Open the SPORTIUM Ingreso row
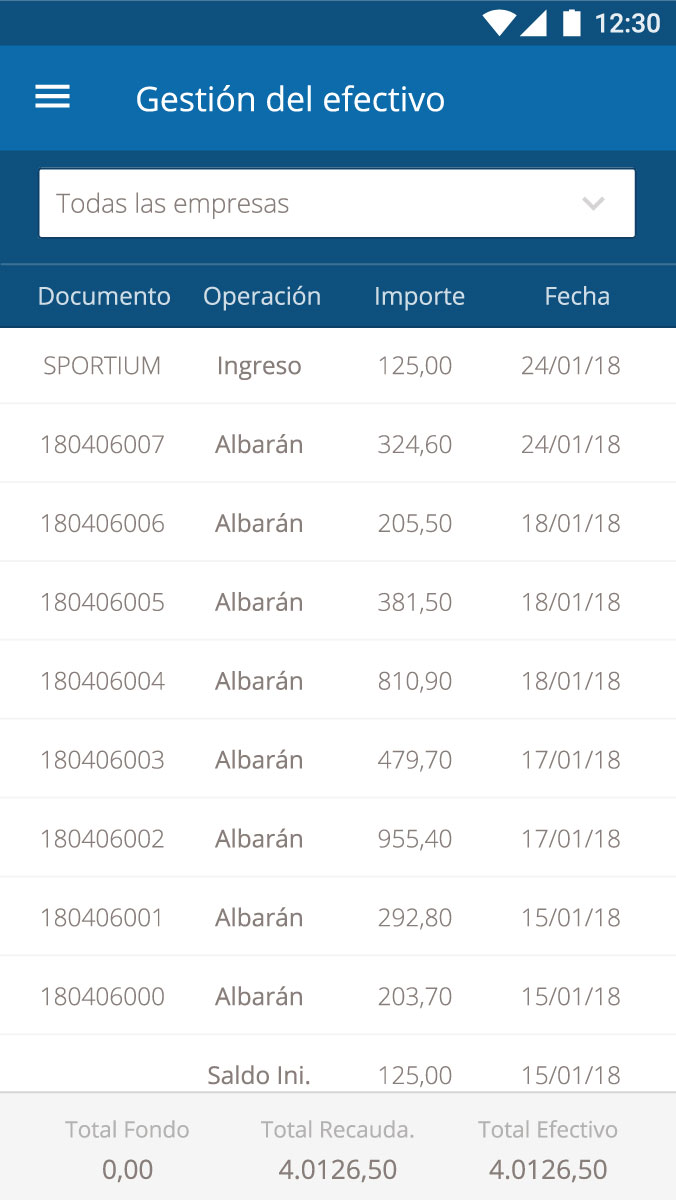The height and width of the screenshot is (1200, 676). 337,366
